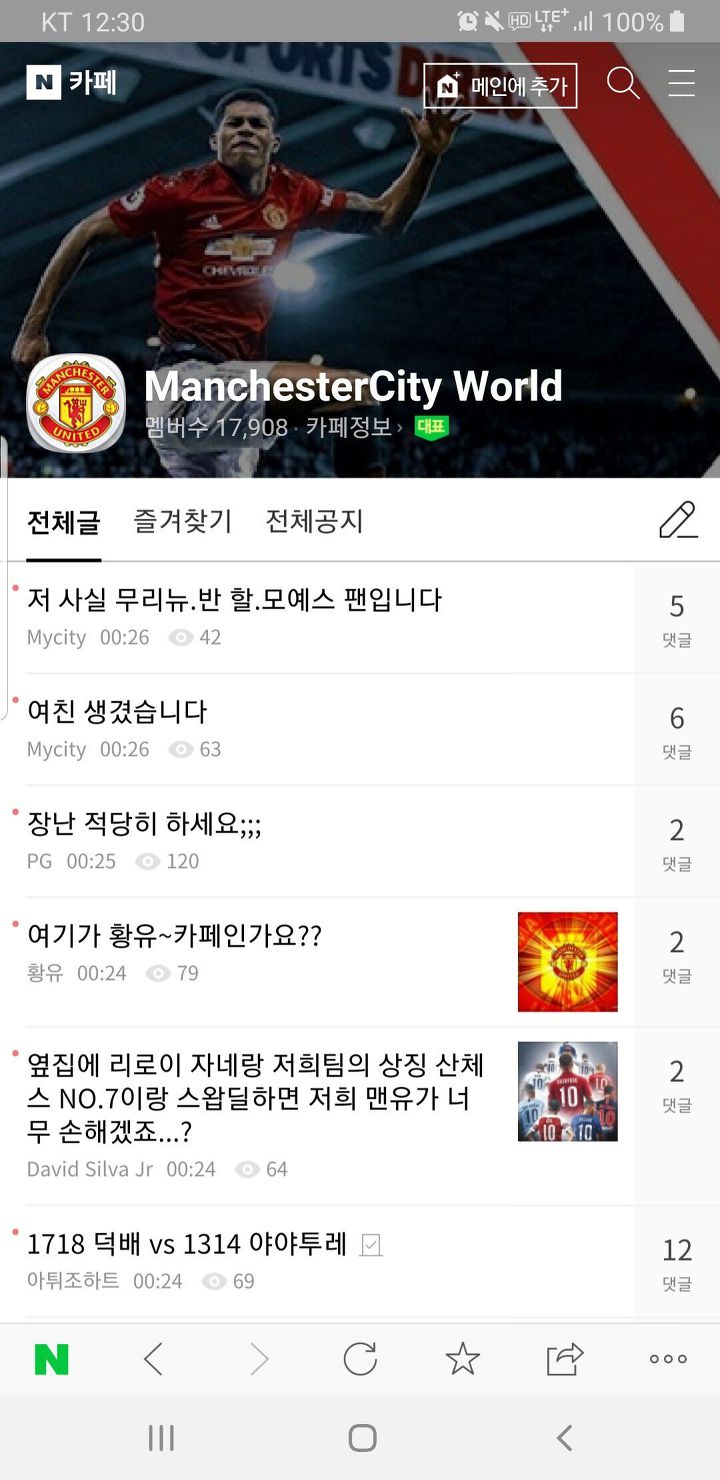The width and height of the screenshot is (720, 1480).
Task: Open the hamburger menu
Action: pyautogui.click(x=681, y=84)
